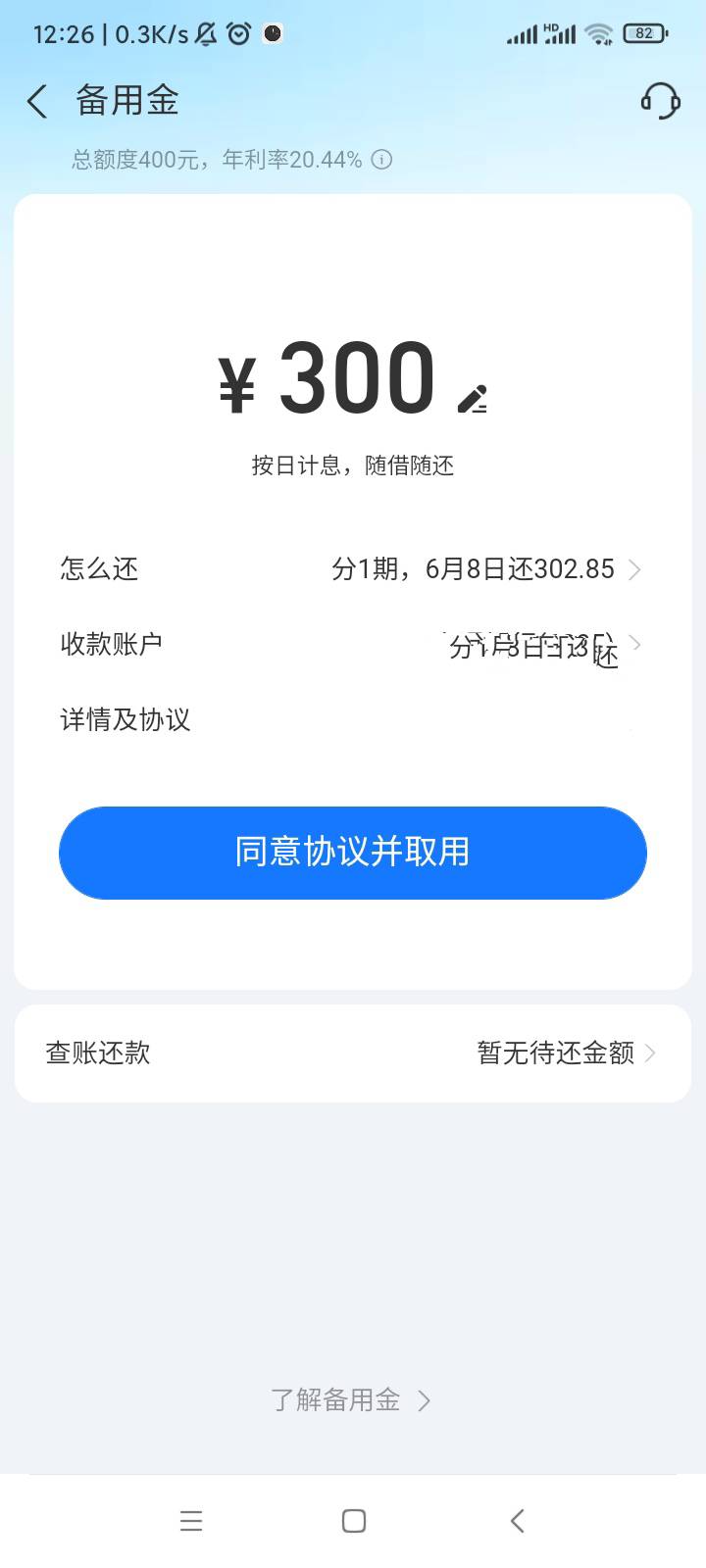Viewport: 706px width, 1568px height.
Task: Open recent apps from navigation bar
Action: [191, 1521]
